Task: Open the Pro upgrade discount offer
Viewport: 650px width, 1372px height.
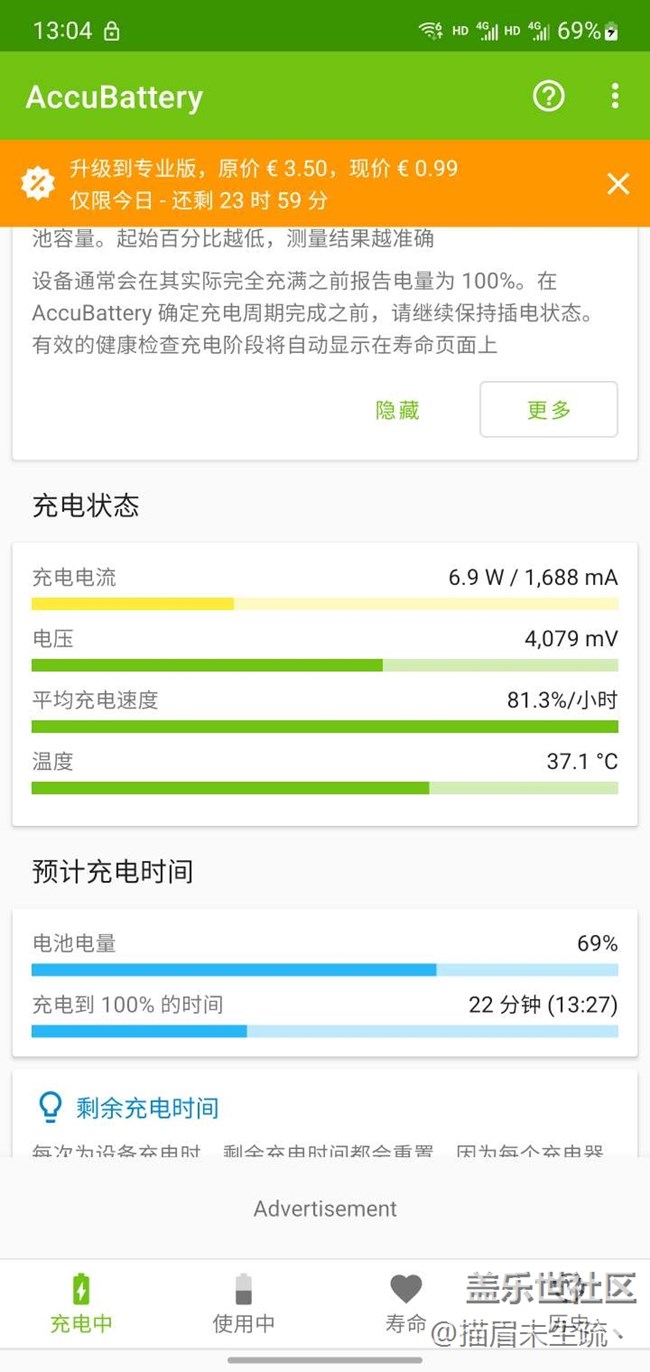Action: 264,184
